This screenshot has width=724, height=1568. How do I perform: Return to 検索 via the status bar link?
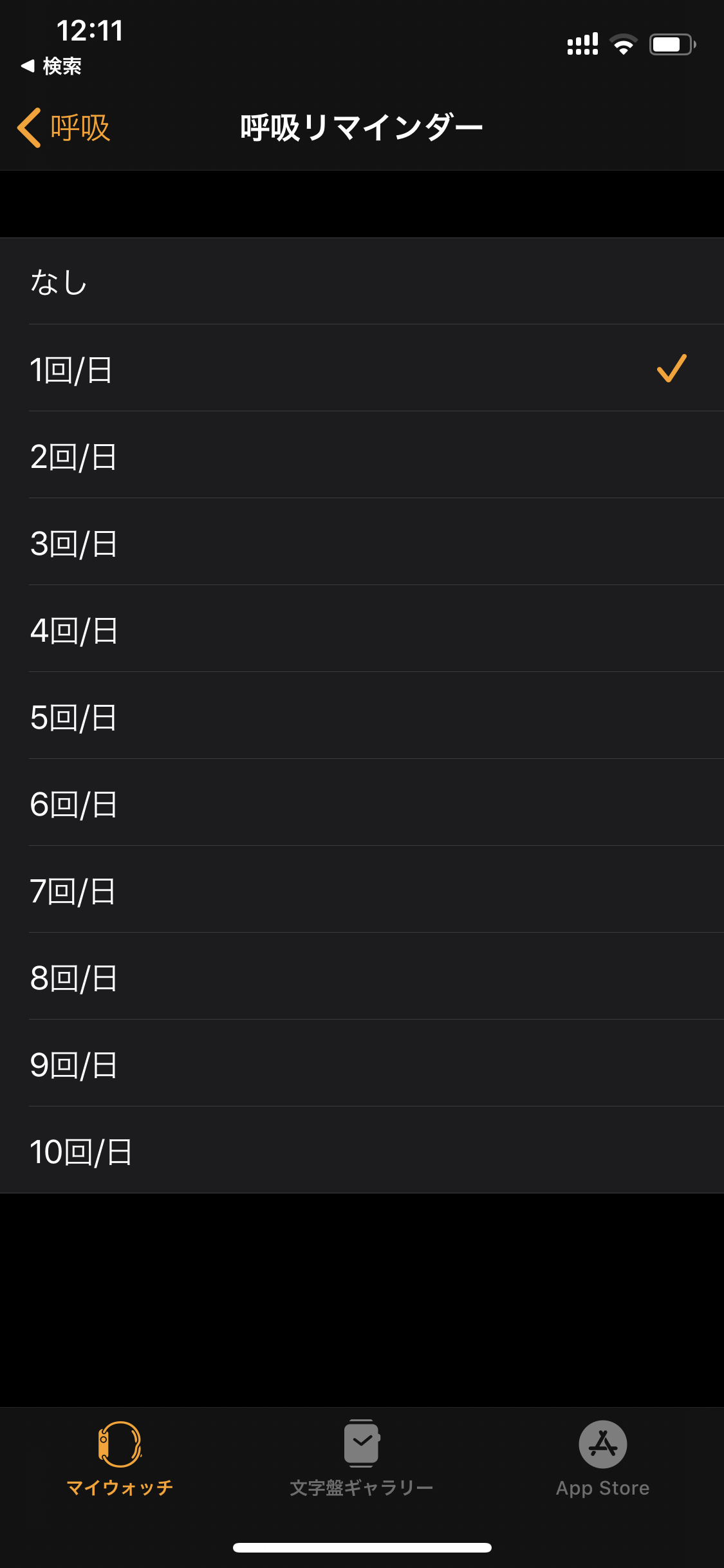coord(51,66)
